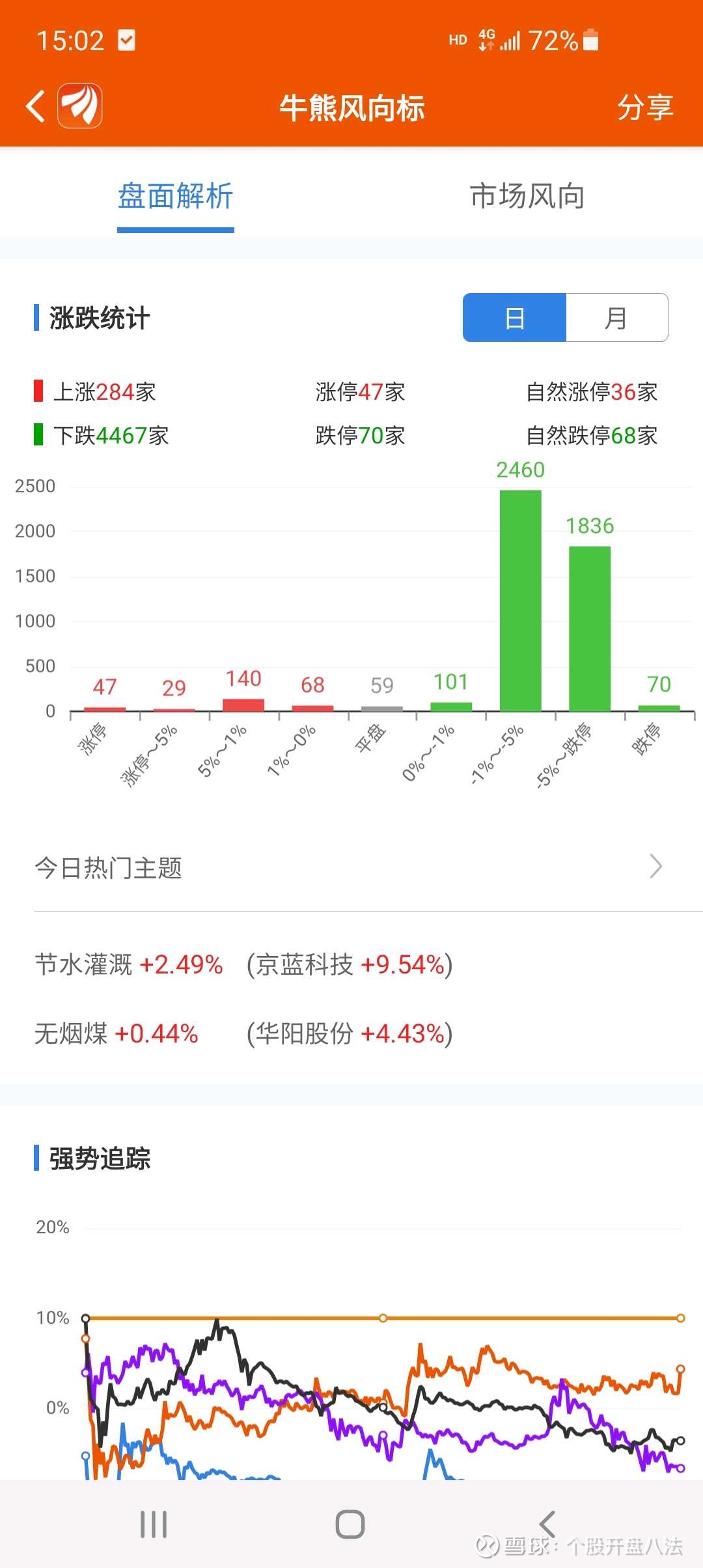Tap the battery indicator in status bar
This screenshot has width=703, height=1568.
click(x=590, y=40)
